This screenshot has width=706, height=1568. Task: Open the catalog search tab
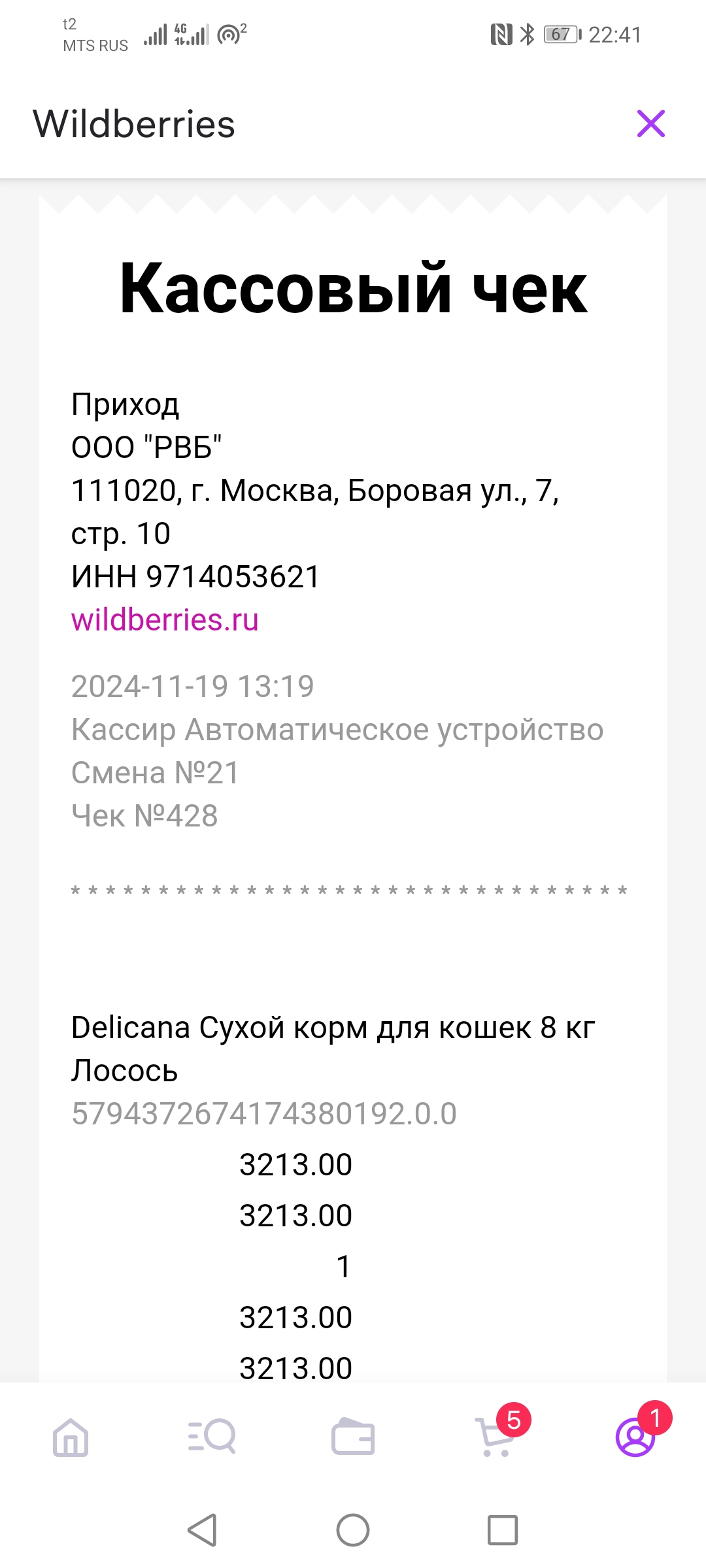pos(212,1436)
